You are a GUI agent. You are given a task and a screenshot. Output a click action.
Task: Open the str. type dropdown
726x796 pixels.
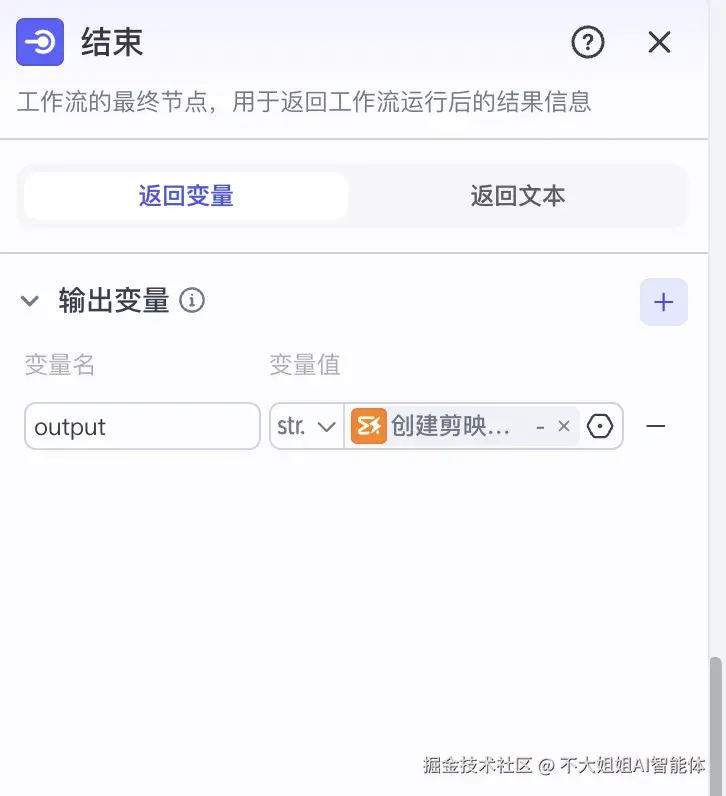pyautogui.click(x=306, y=427)
